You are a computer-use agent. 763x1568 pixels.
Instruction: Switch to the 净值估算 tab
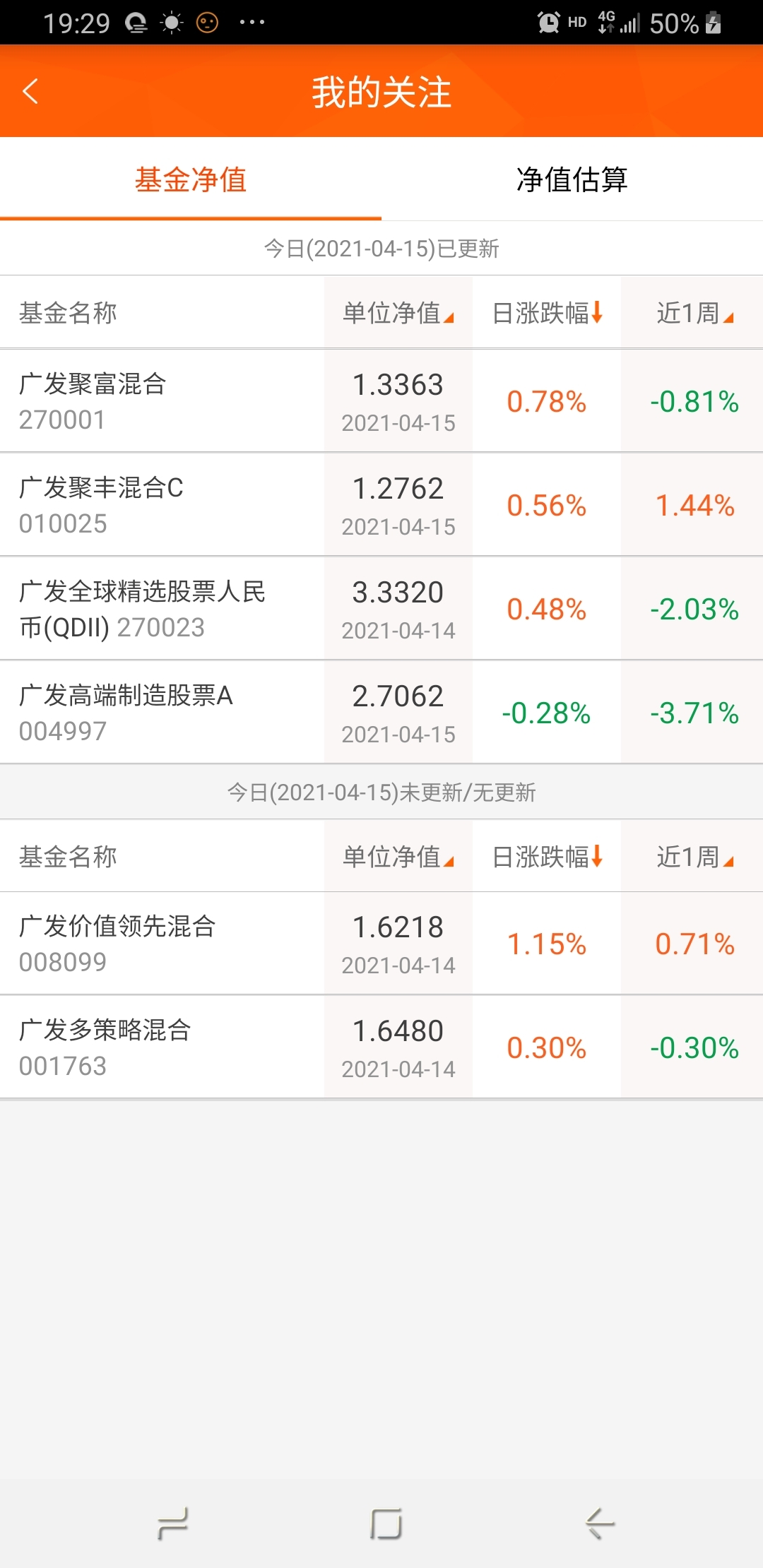[x=572, y=179]
